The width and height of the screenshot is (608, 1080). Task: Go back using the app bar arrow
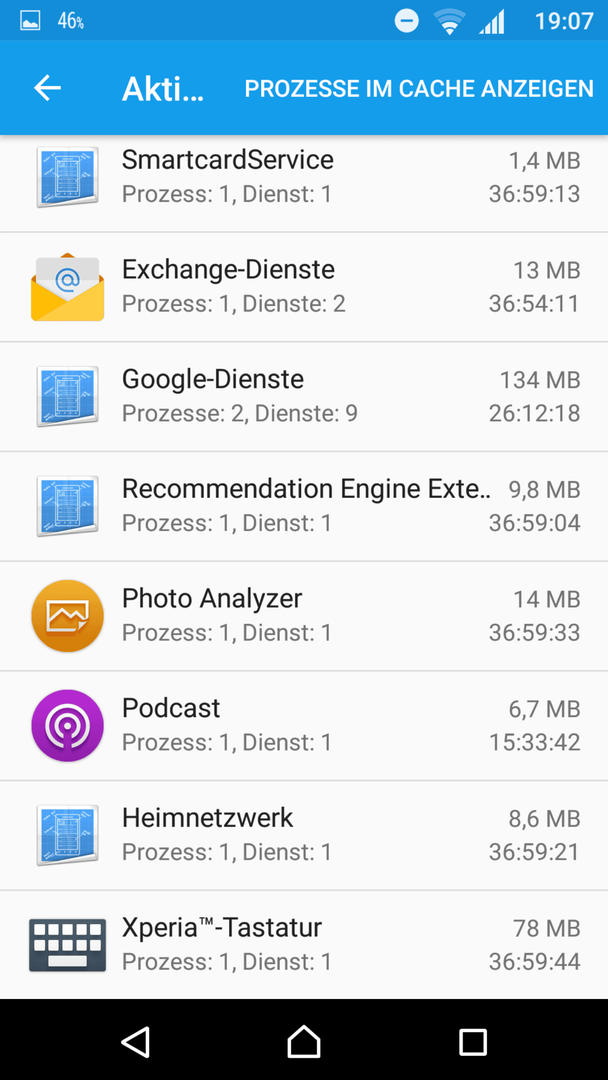(x=48, y=88)
